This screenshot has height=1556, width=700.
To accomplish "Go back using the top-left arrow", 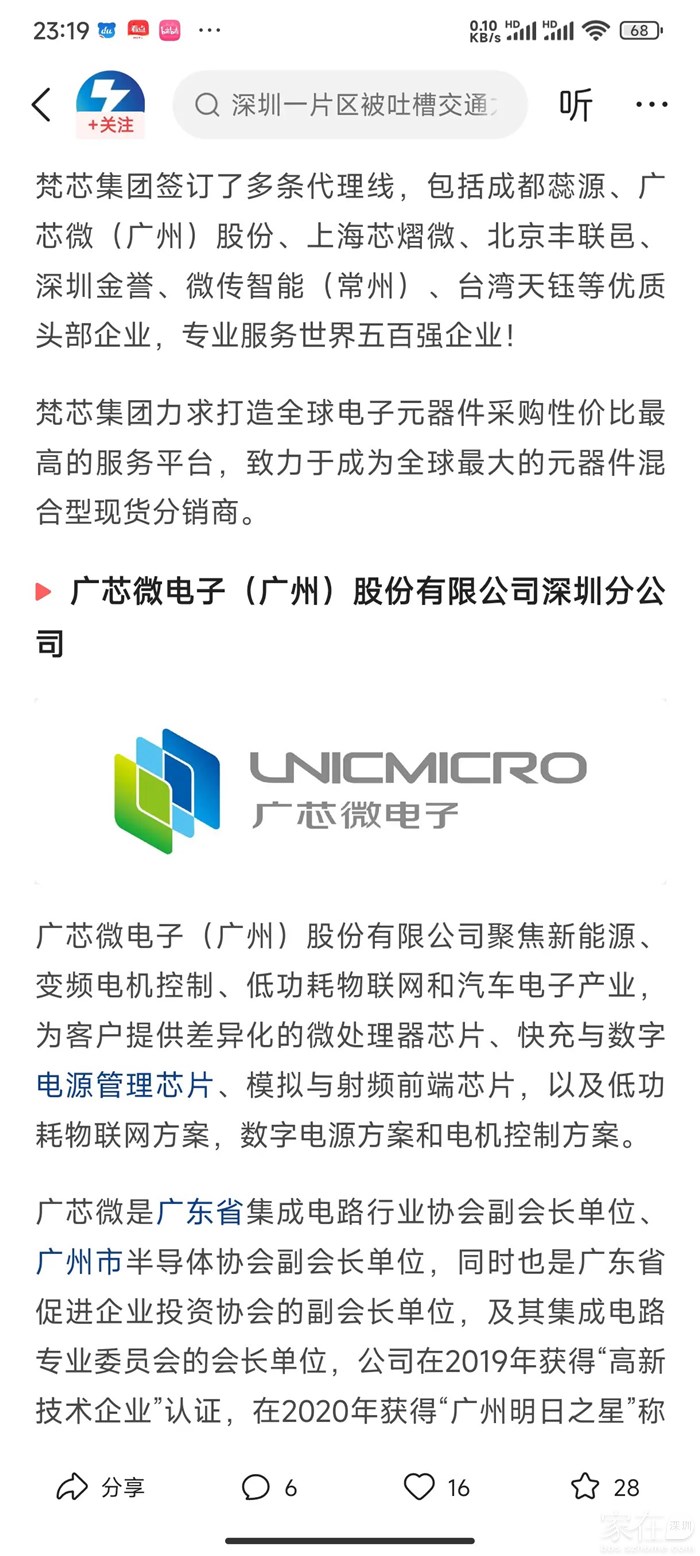I will click(41, 105).
